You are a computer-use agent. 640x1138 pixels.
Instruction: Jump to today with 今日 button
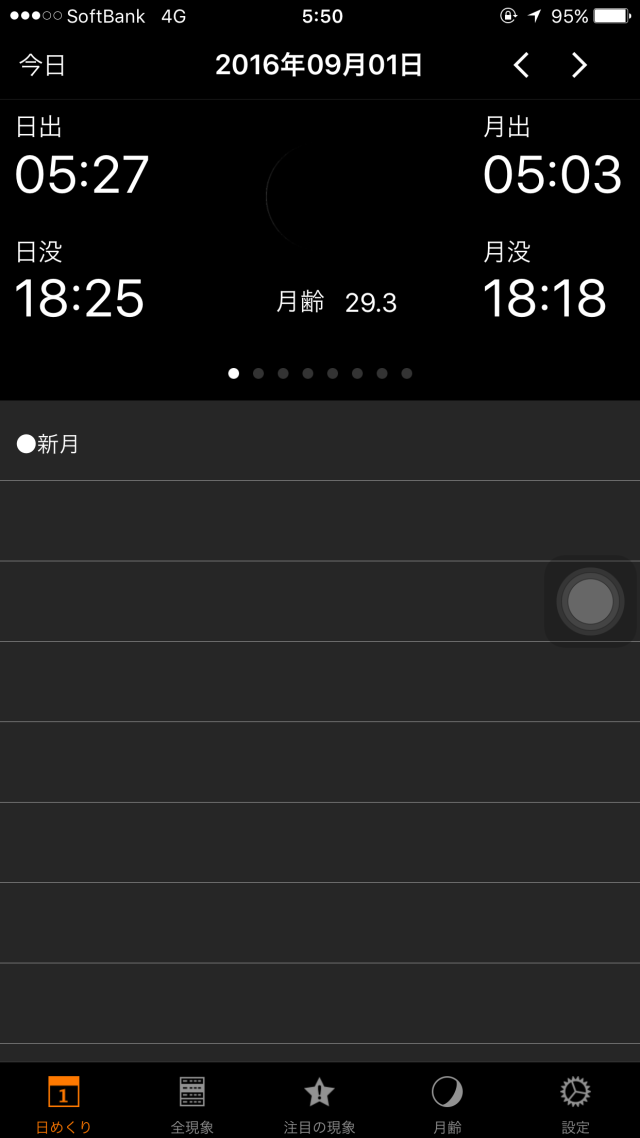click(42, 66)
